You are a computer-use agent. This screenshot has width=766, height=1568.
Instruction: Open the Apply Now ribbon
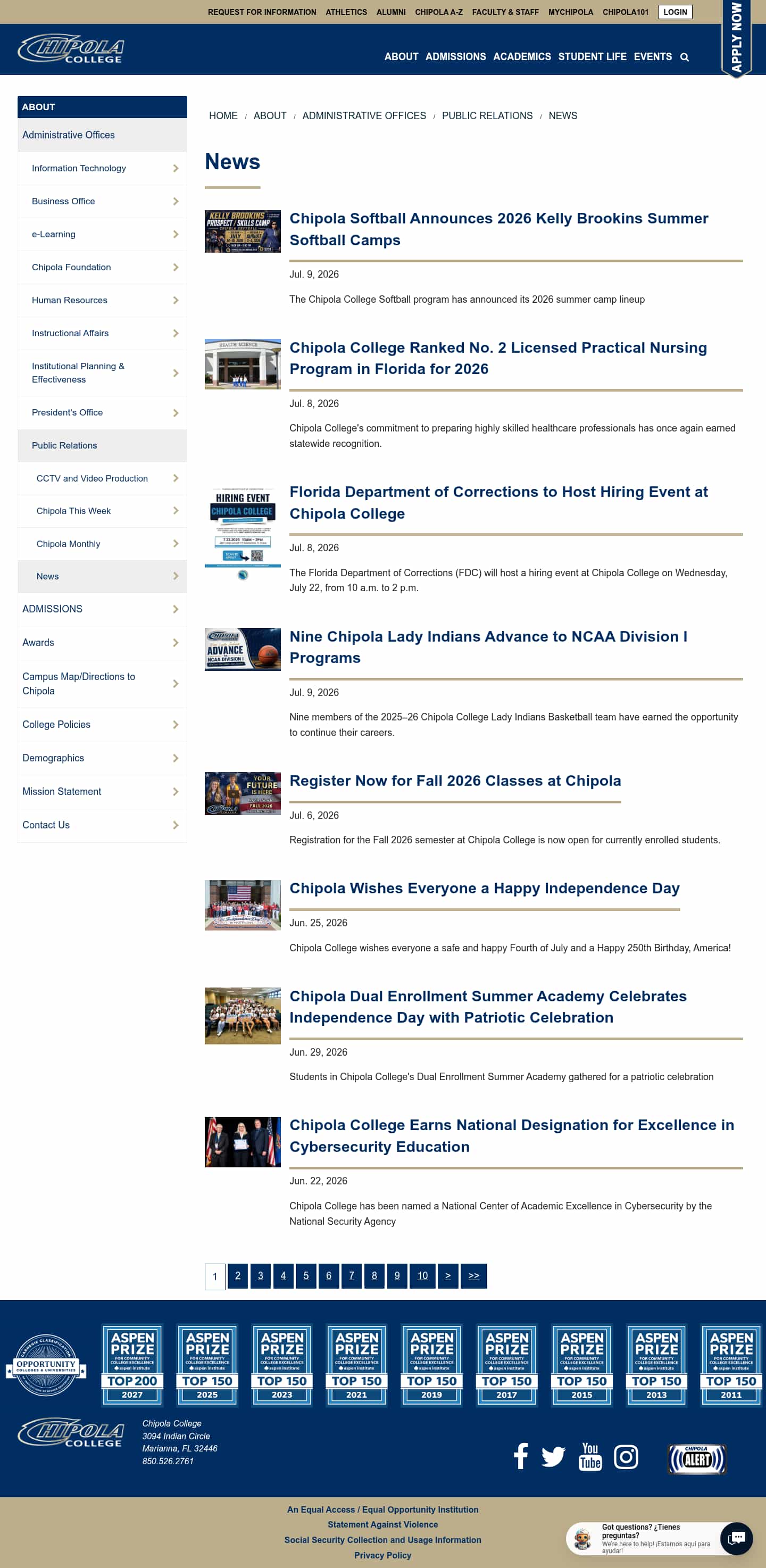(736, 38)
